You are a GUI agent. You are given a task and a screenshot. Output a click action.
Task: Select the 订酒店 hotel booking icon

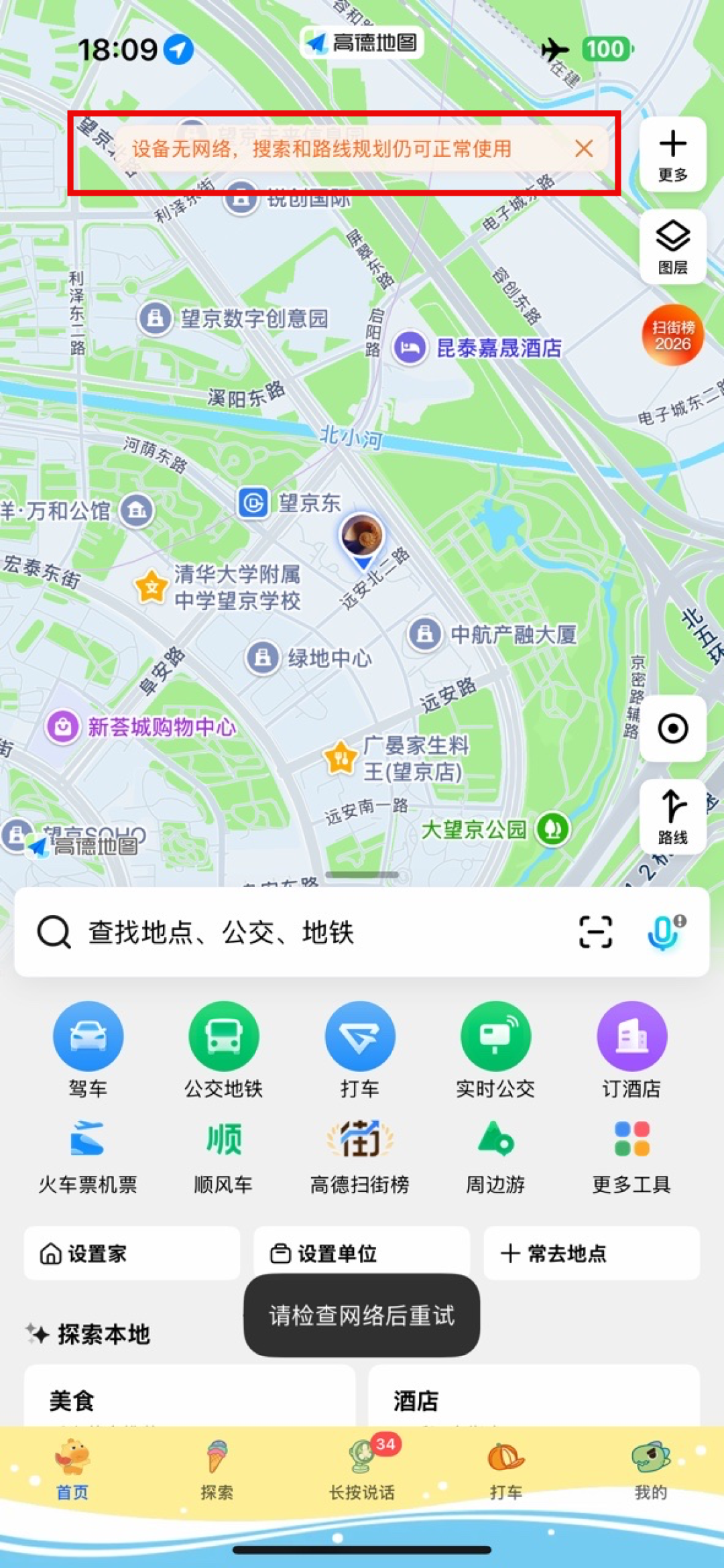632,1036
